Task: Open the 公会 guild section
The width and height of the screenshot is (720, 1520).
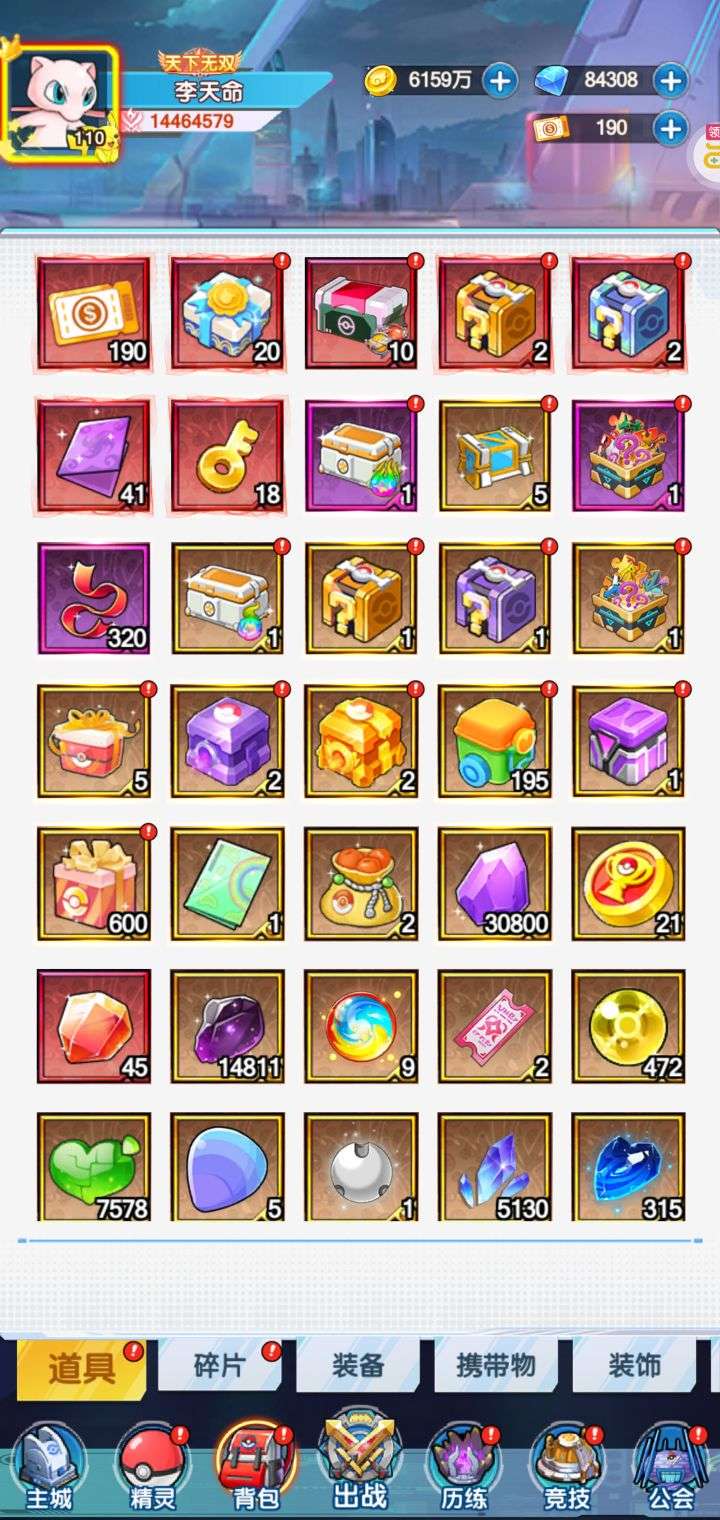Action: coord(671,1470)
